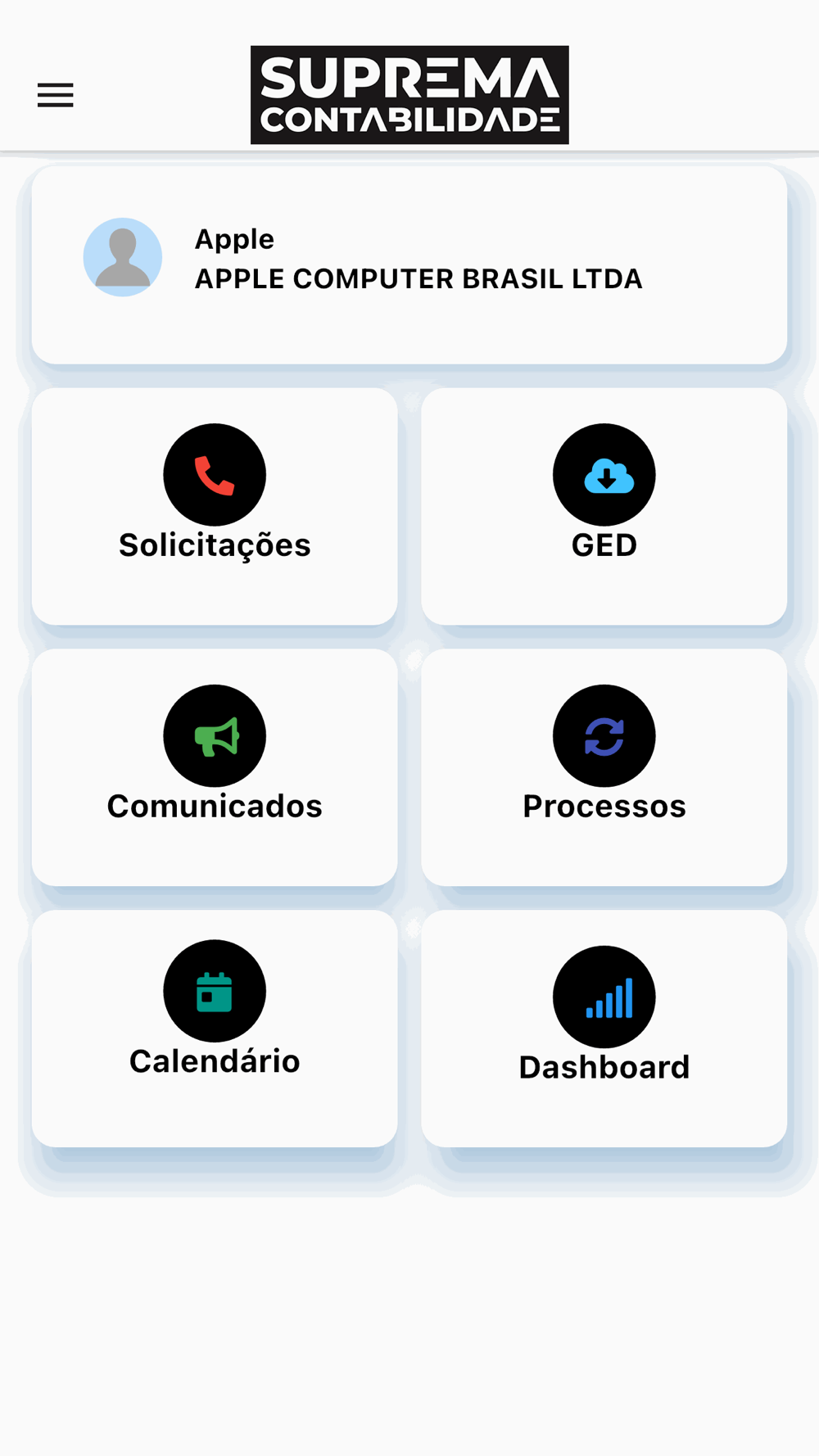Open Processos
Viewport: 819px width, 1456px height.
click(x=604, y=767)
